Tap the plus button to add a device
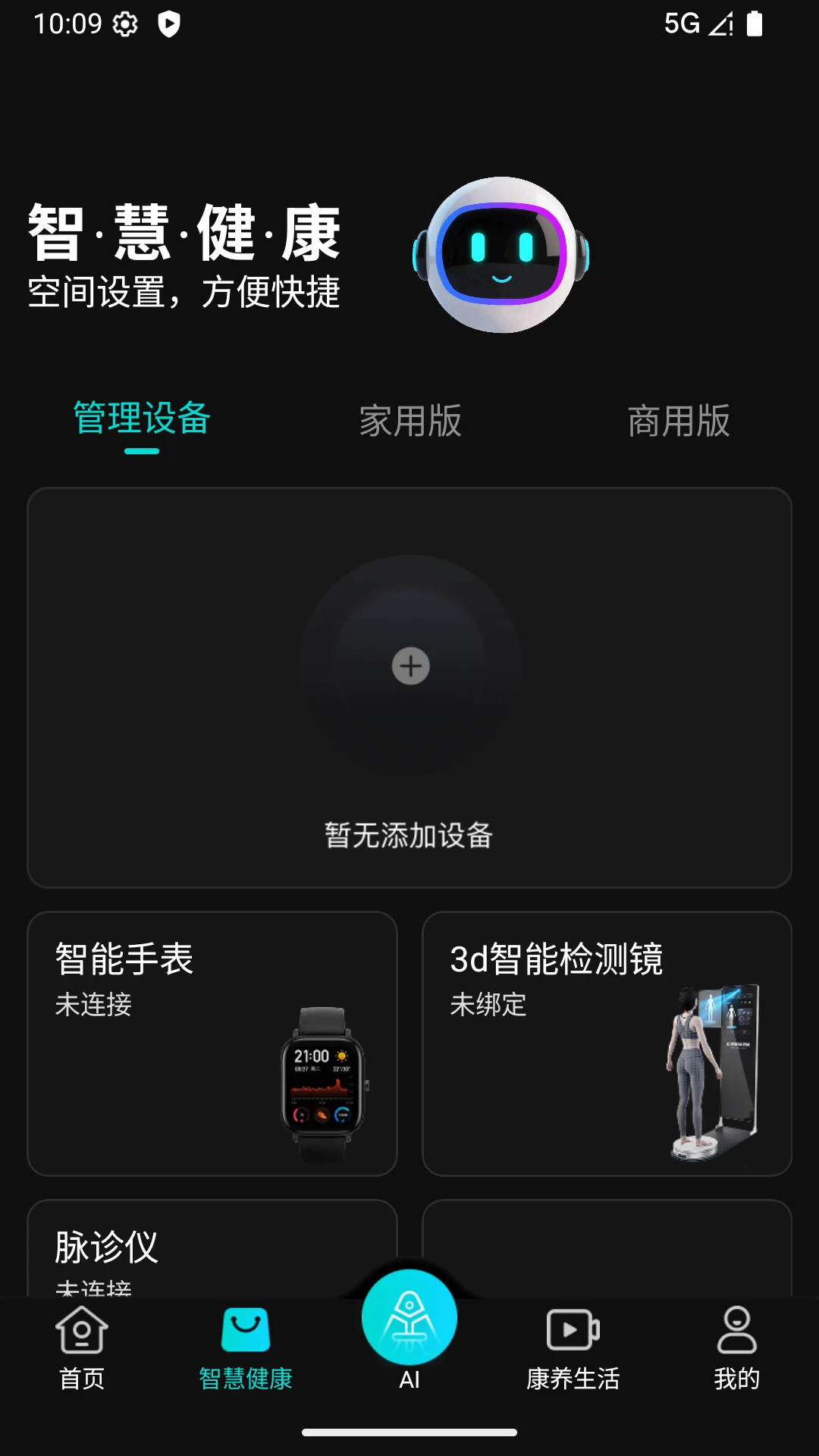Image resolution: width=819 pixels, height=1456 pixels. pos(409,666)
